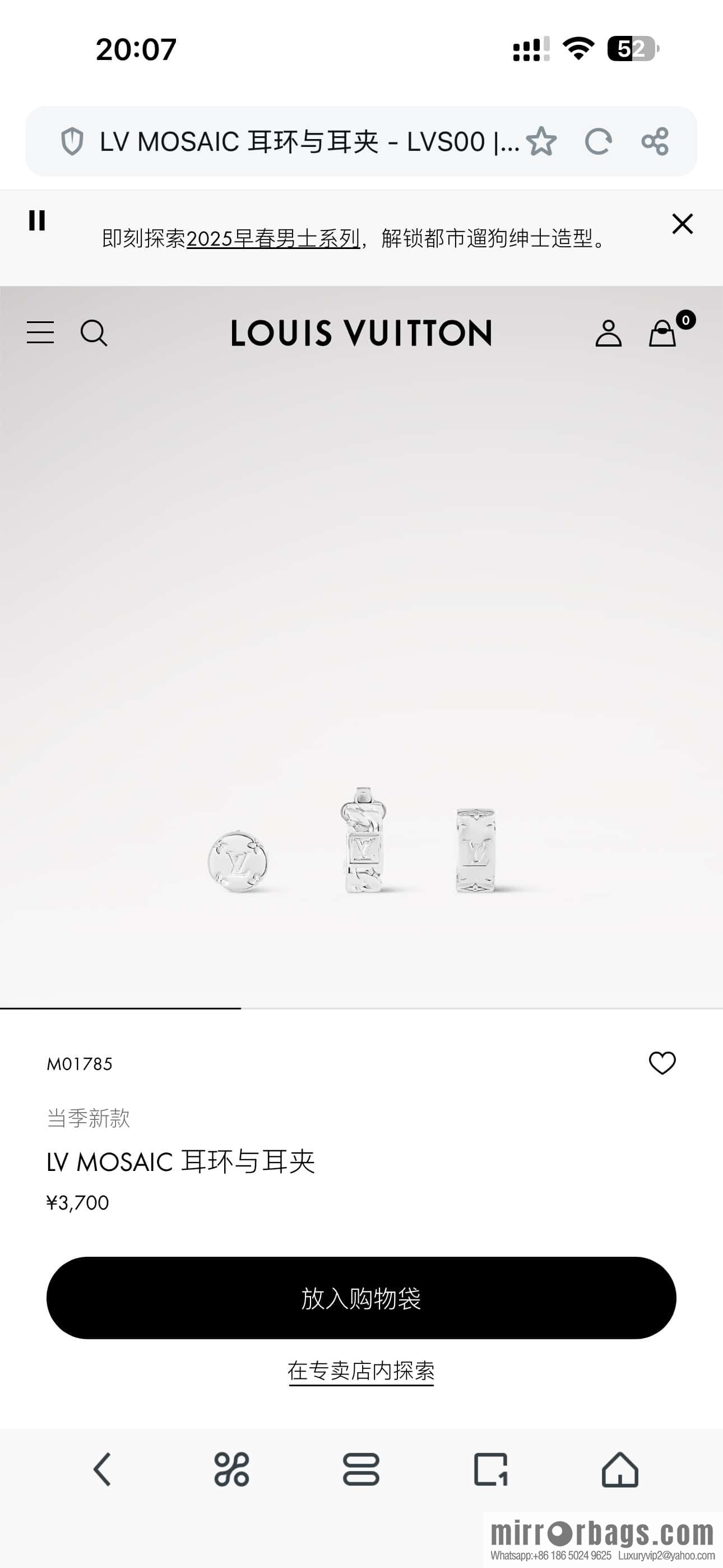Viewport: 723px width, 1568px height.
Task: Show the open browser tabs
Action: click(490, 1469)
